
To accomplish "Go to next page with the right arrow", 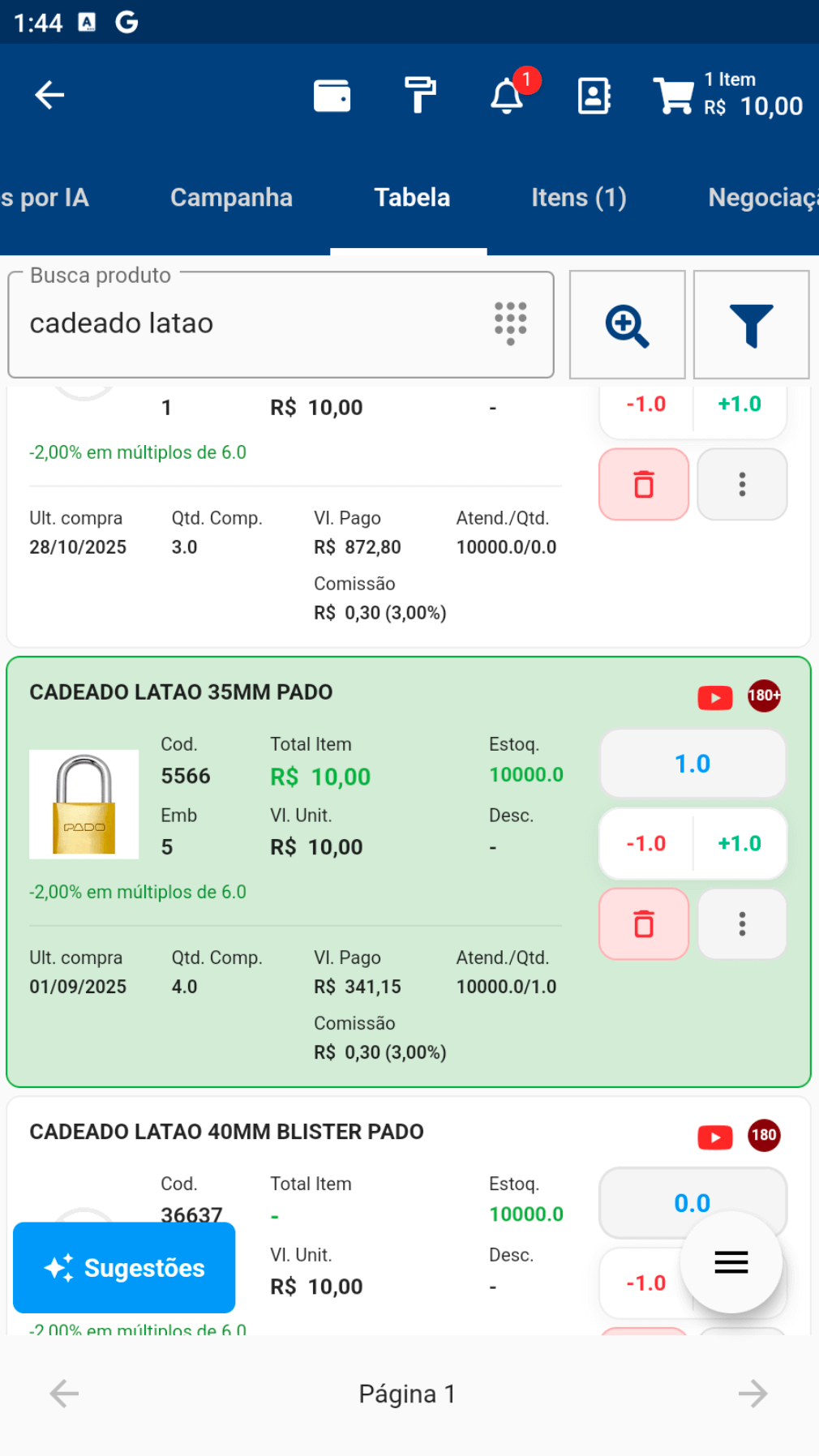I will [753, 1394].
